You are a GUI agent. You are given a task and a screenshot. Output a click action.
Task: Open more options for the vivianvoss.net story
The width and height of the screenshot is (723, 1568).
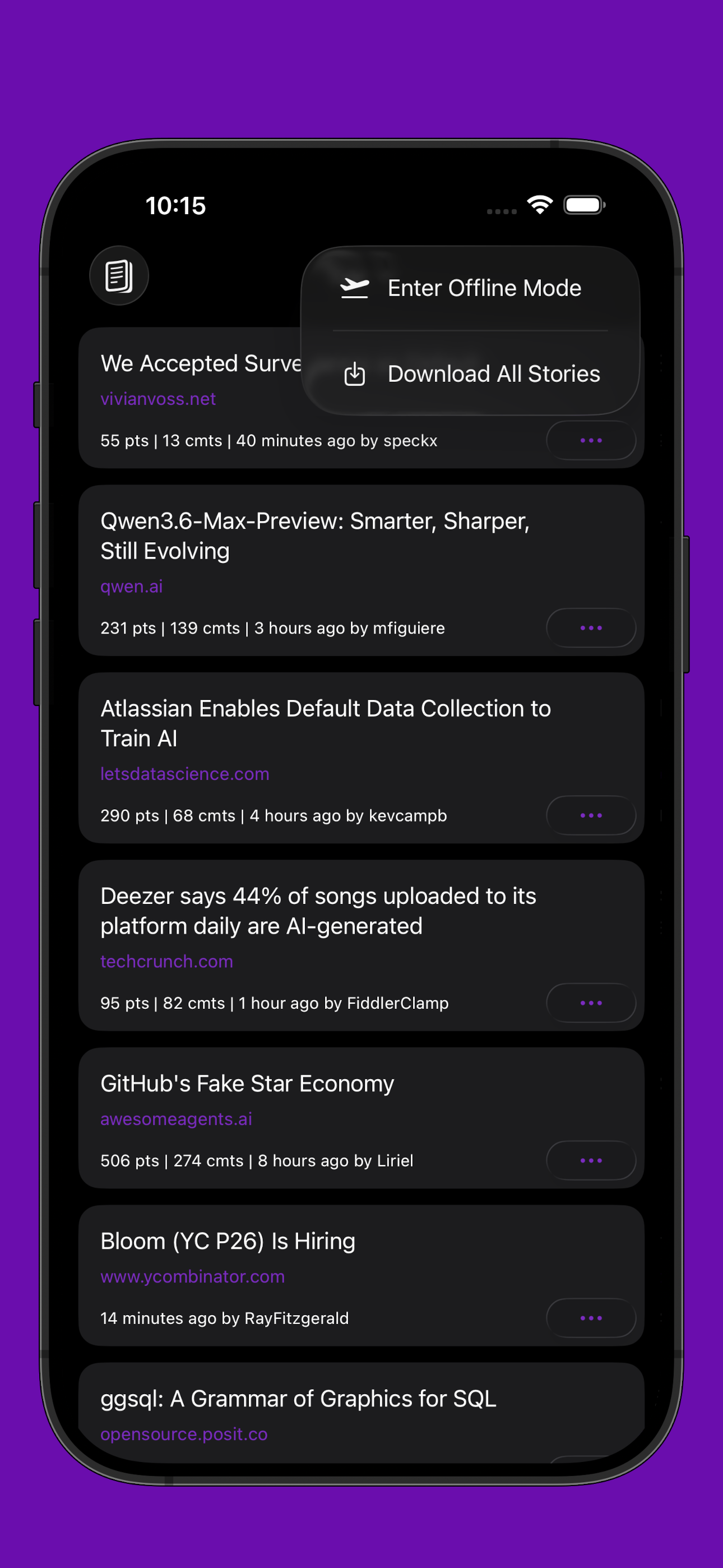(590, 440)
